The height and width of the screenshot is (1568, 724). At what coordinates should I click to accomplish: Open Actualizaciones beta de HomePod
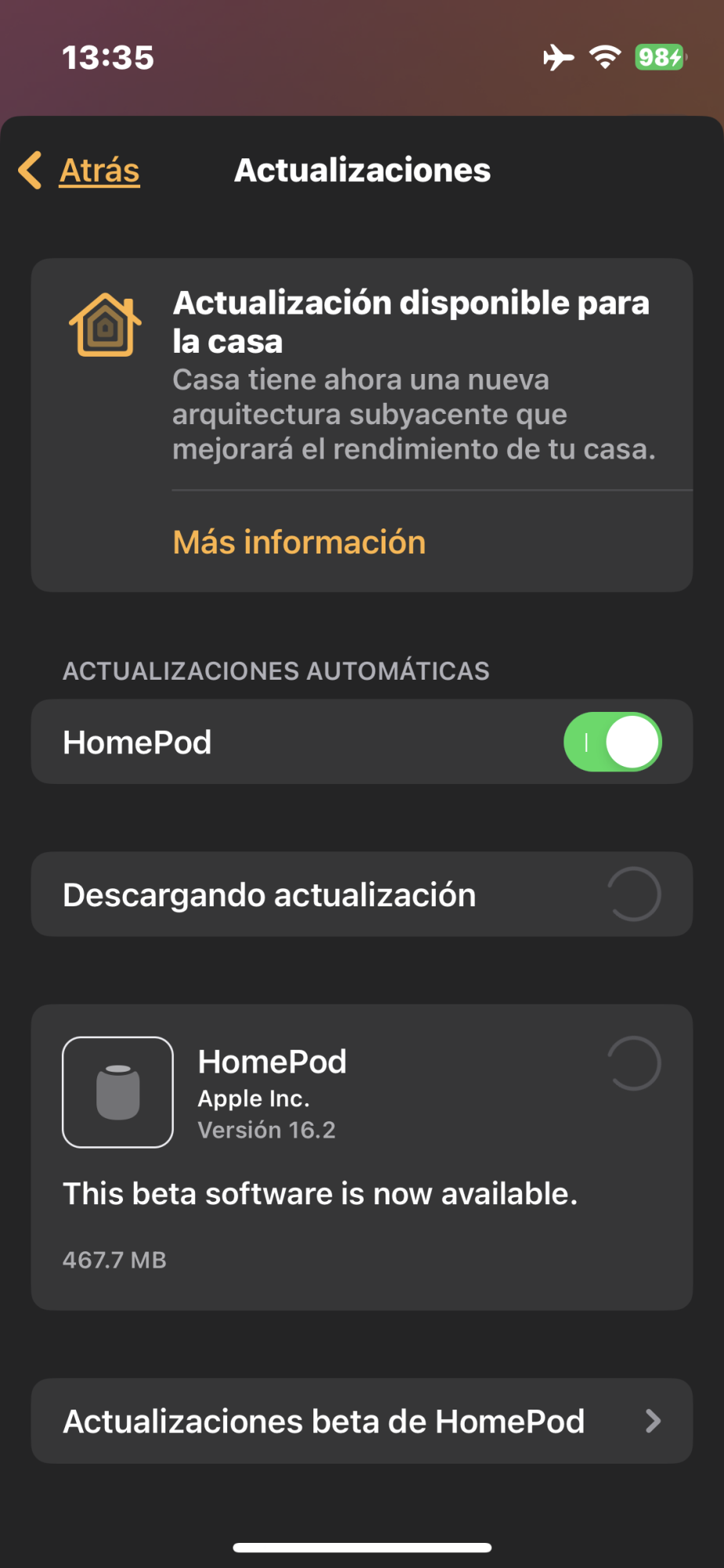pos(362,1421)
